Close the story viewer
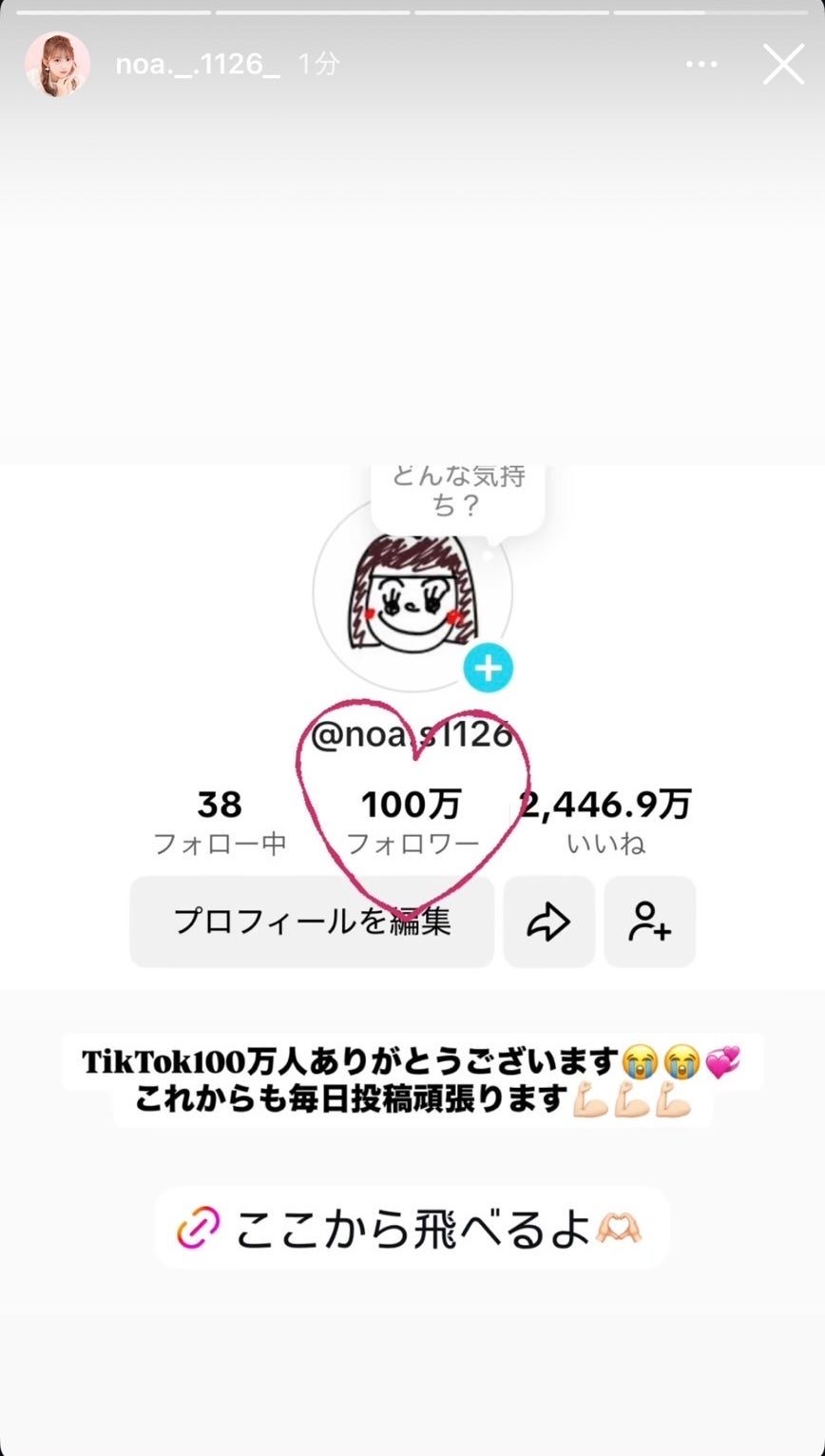This screenshot has width=825, height=1456. click(783, 65)
